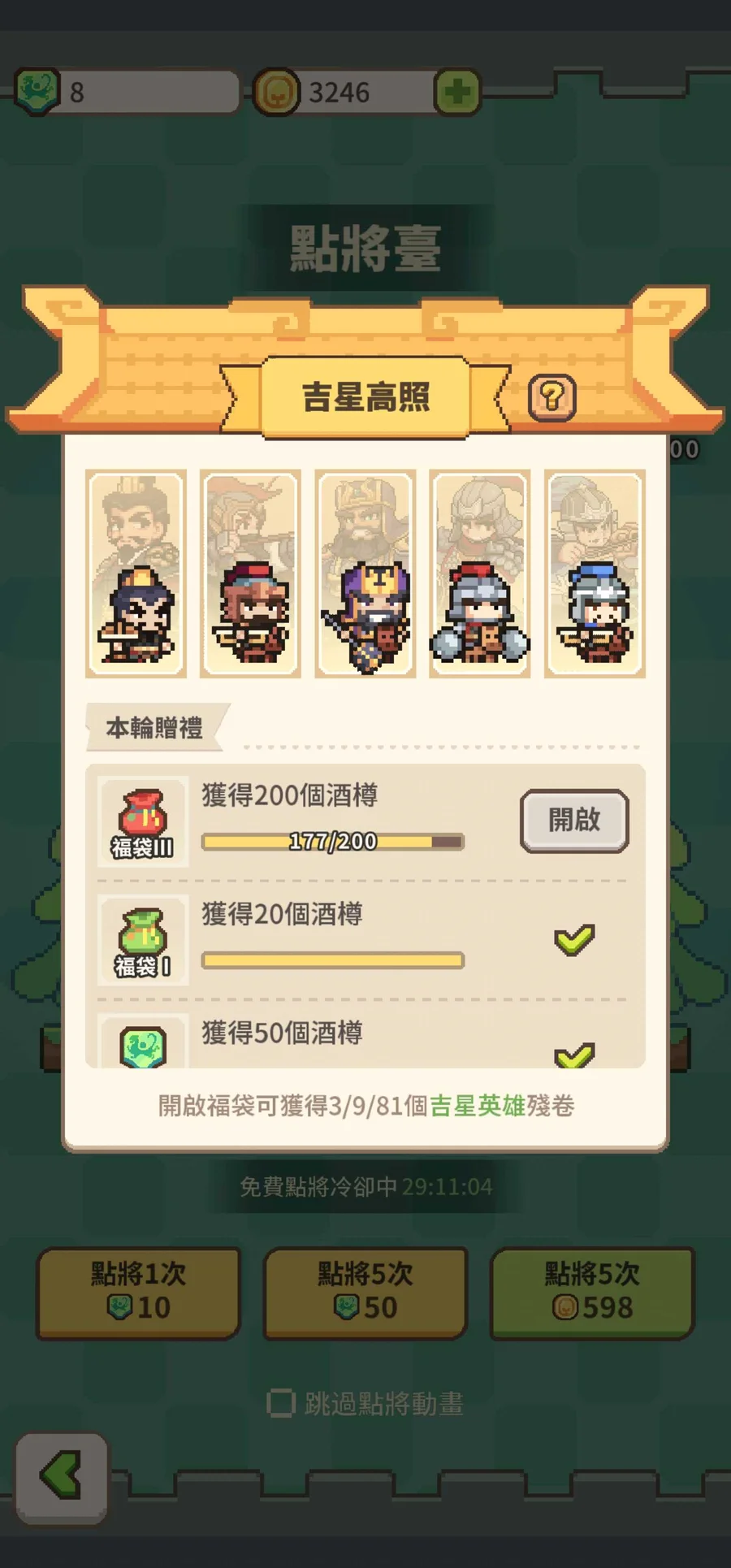Tap the red-bearded hero card
The width and height of the screenshot is (731, 1568).
coord(251,574)
